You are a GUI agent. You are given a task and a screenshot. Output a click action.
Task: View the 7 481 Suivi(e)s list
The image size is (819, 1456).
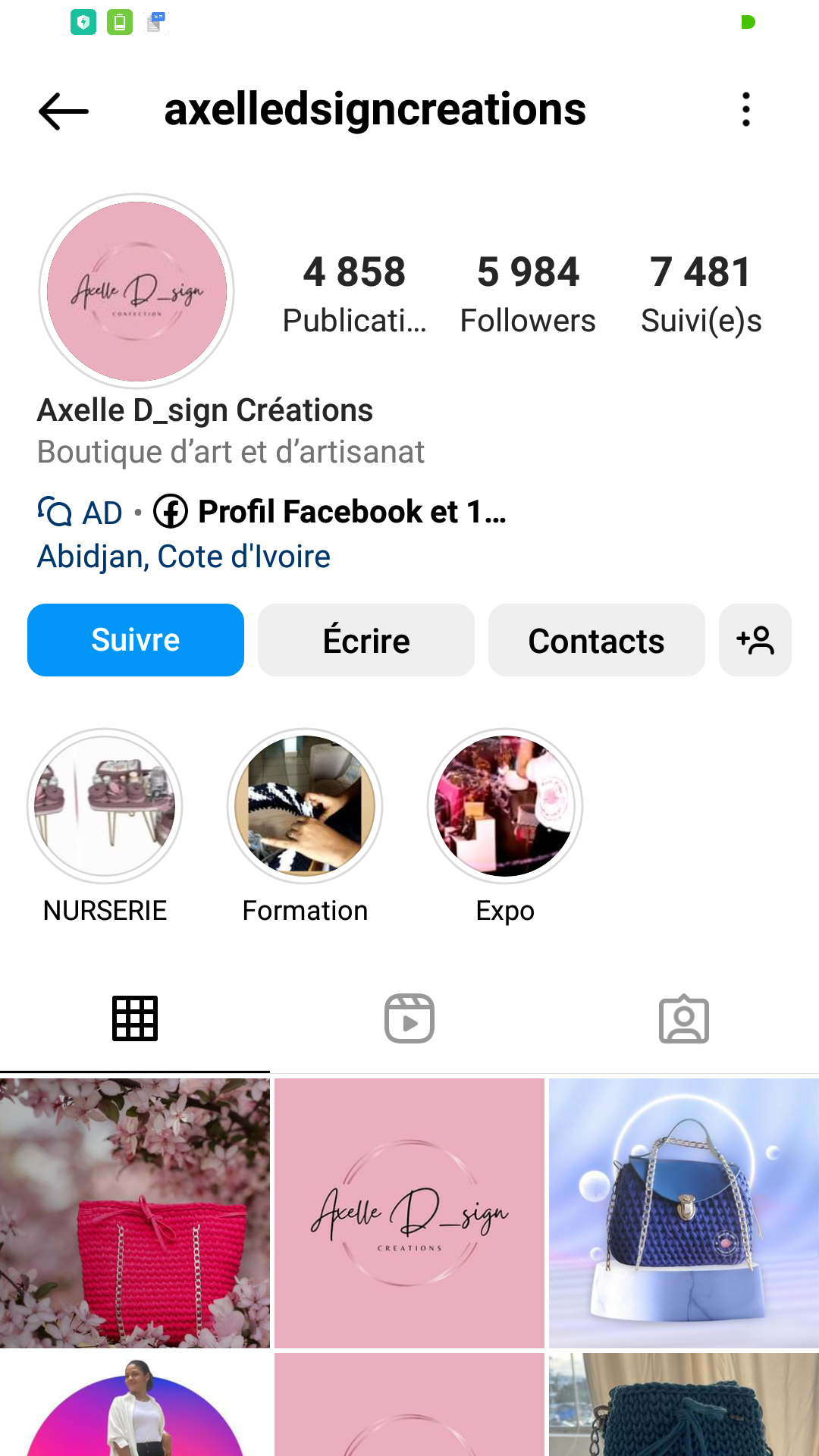701,293
